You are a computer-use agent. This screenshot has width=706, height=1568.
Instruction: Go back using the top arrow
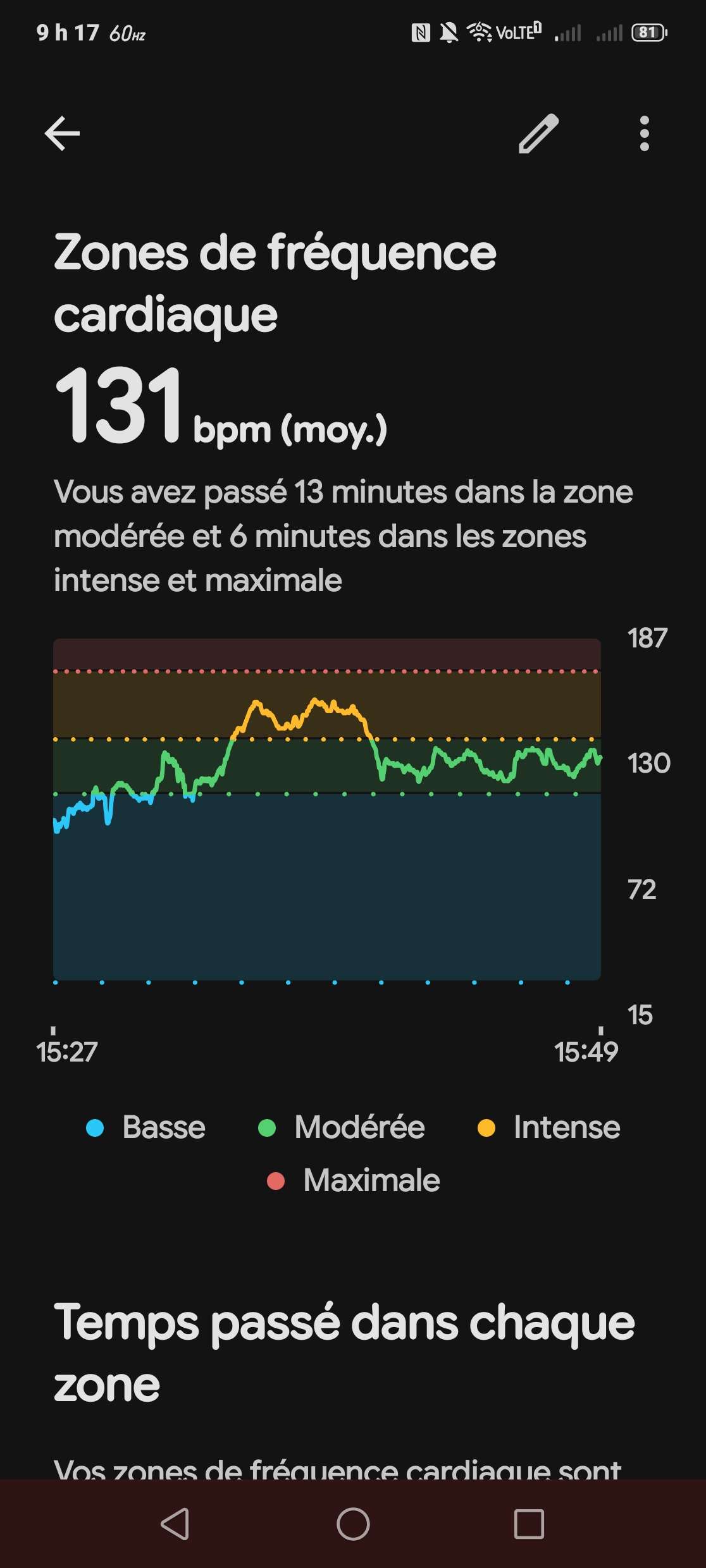click(x=62, y=133)
